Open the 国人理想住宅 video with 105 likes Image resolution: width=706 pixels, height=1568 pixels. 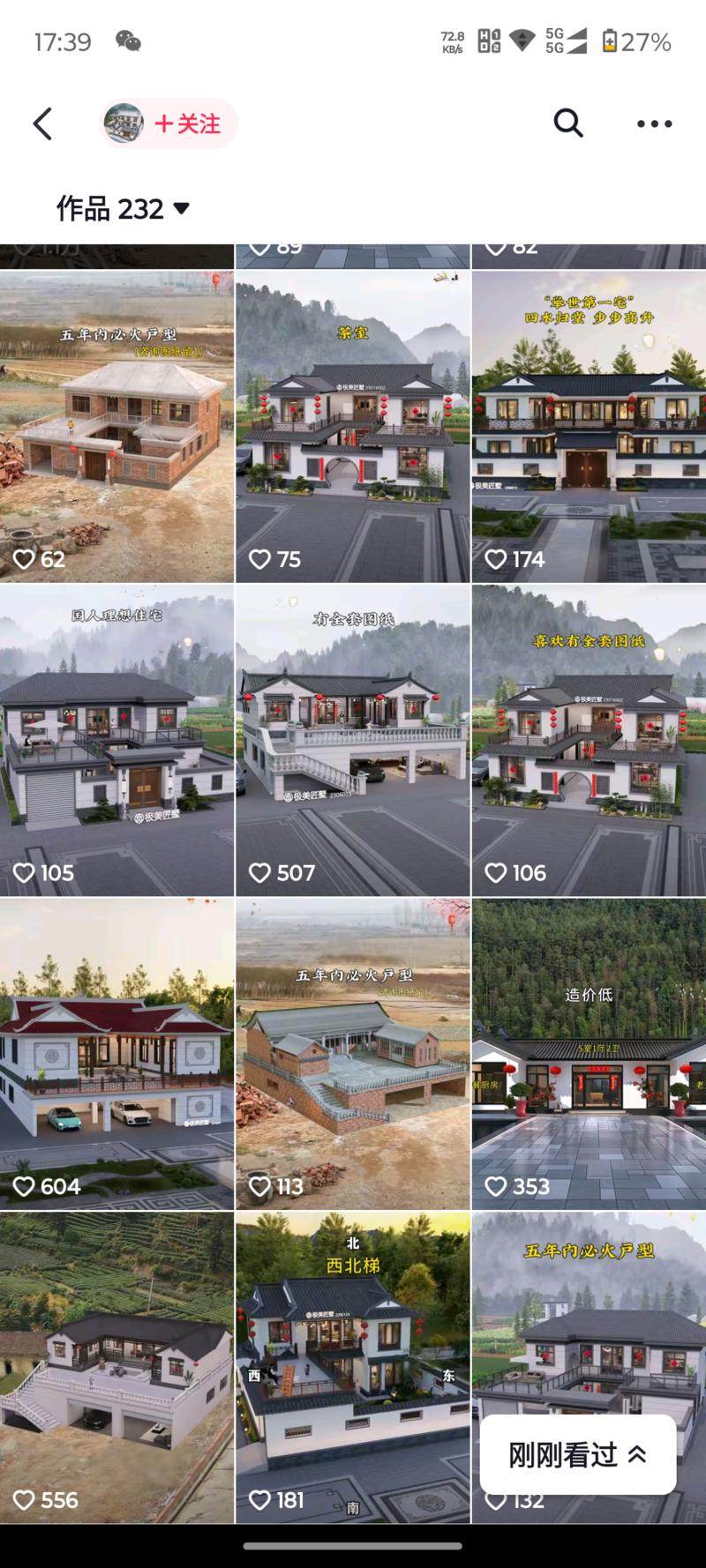[116, 739]
